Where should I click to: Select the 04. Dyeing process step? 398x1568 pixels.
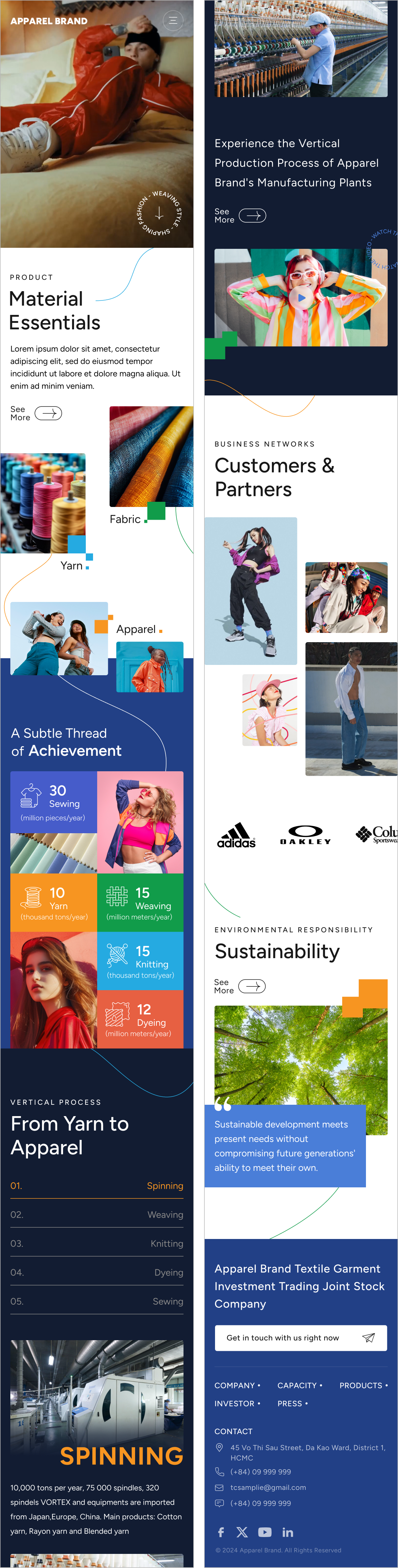pyautogui.click(x=97, y=1272)
